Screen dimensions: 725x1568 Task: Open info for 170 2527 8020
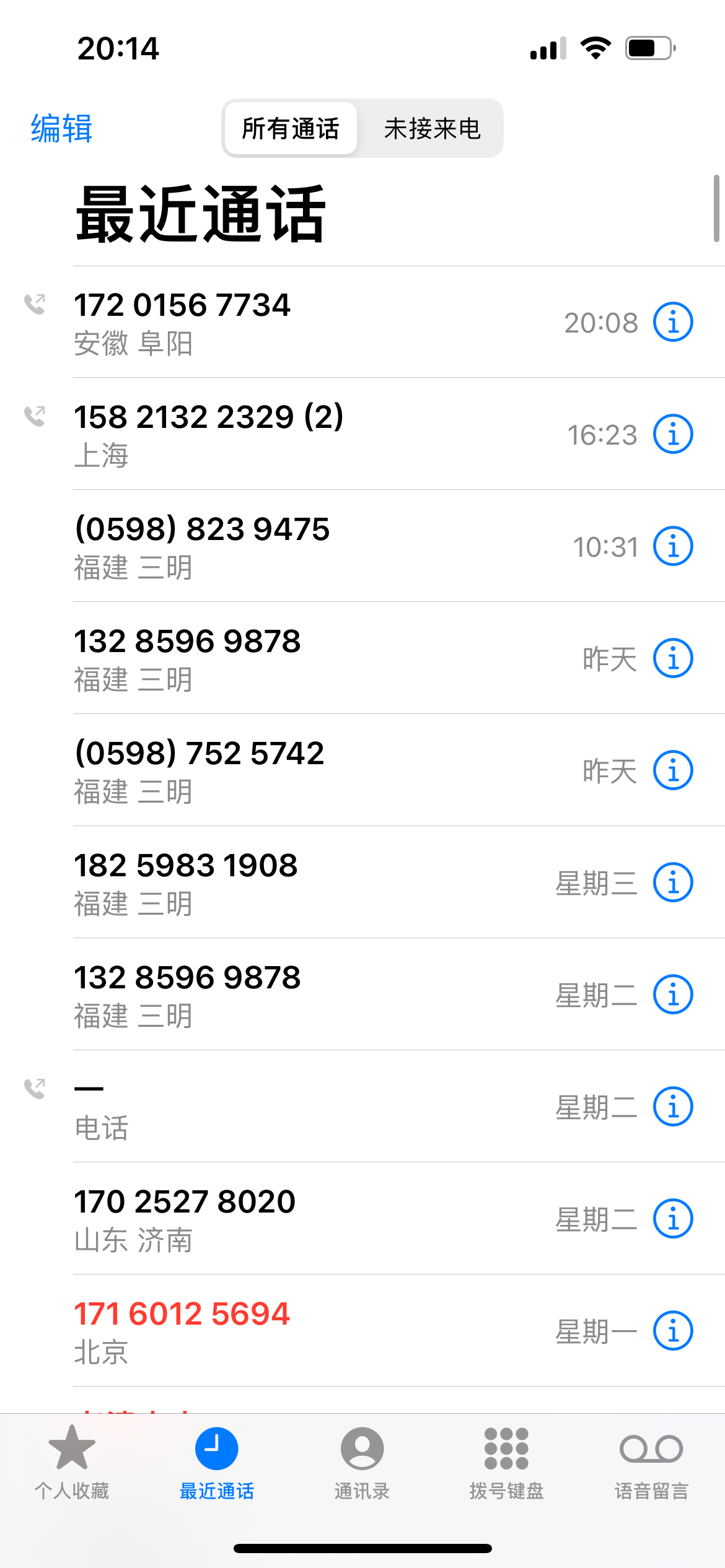[673, 1219]
